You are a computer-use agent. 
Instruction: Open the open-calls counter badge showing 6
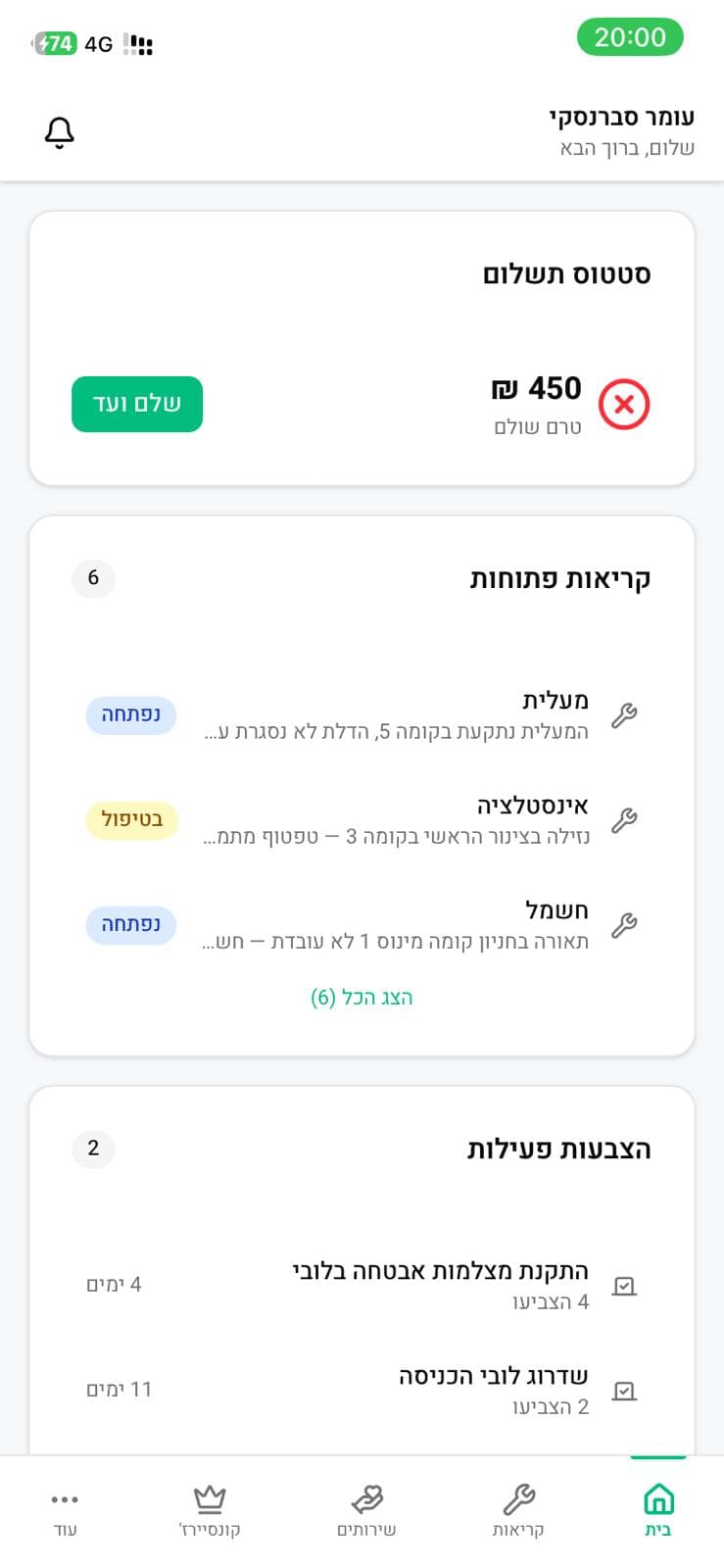93,578
